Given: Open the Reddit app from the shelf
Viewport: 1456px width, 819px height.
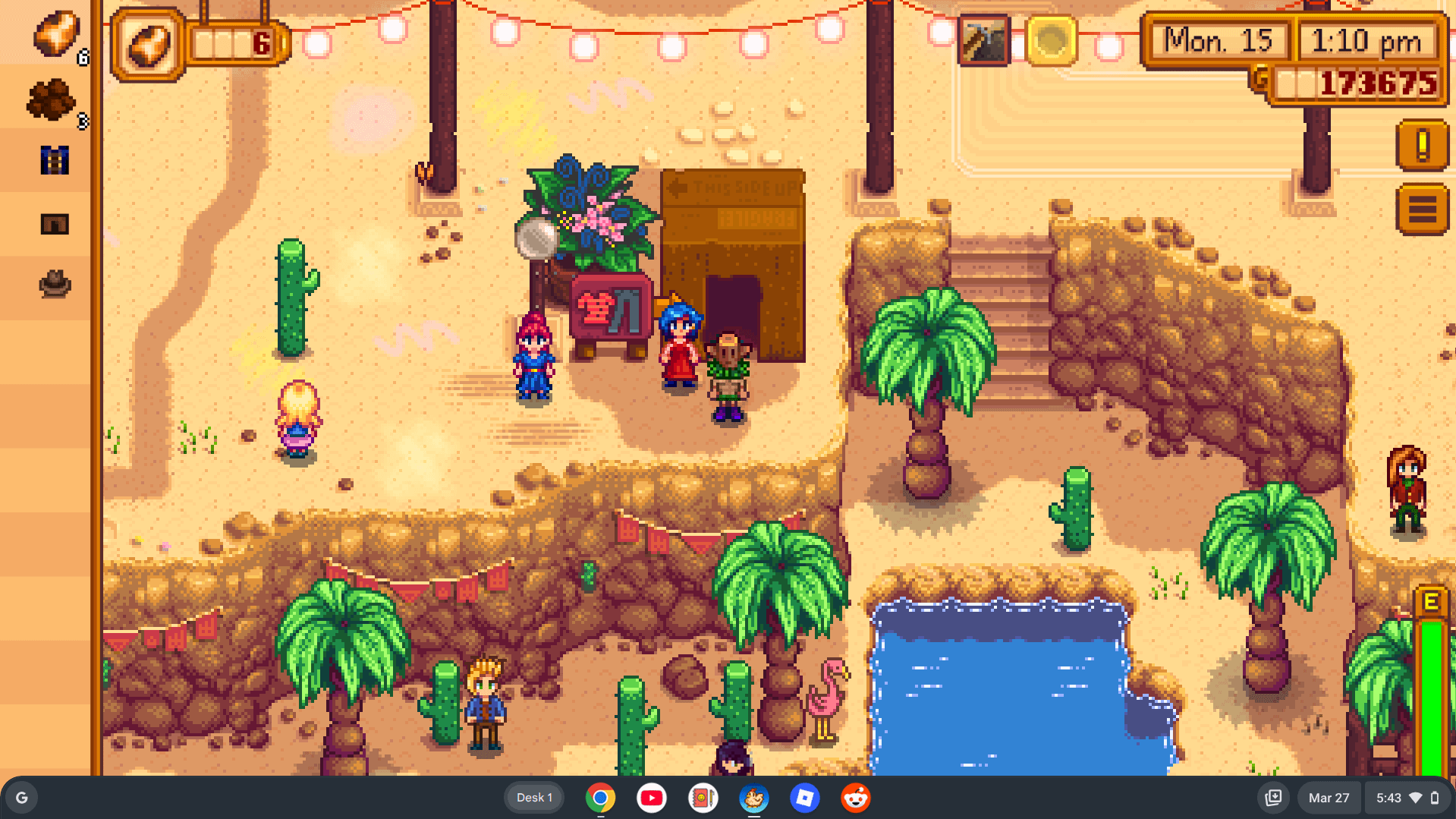Looking at the screenshot, I should point(855,798).
